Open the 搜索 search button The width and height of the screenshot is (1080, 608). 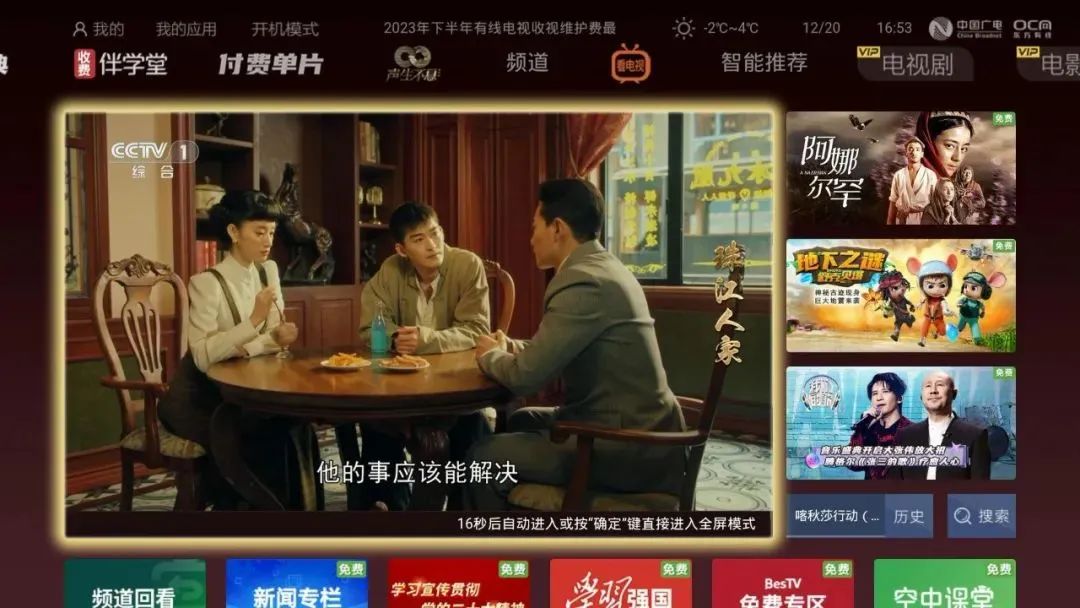pyautogui.click(x=981, y=516)
